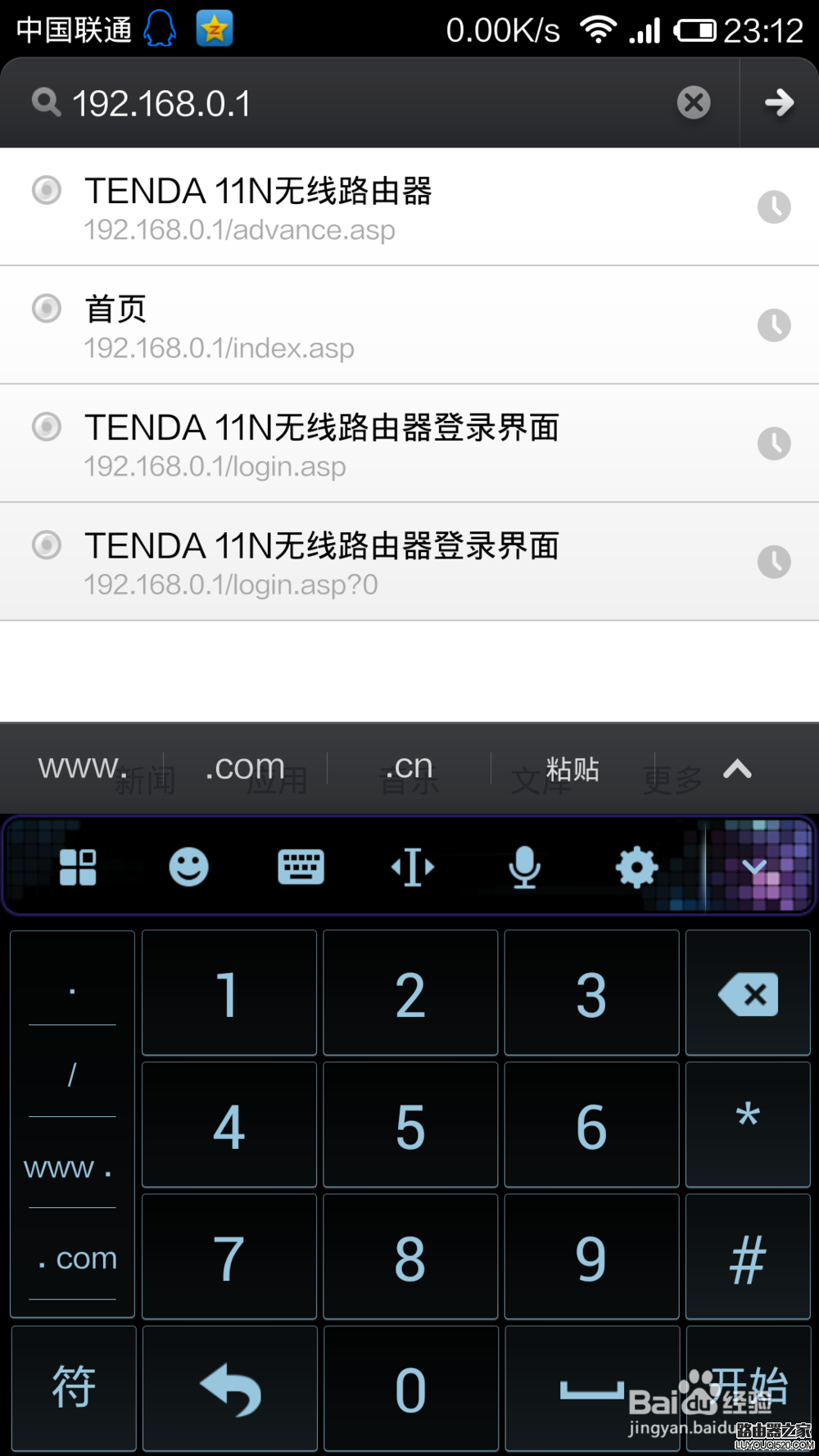Open keyboard settings with the gear icon
This screenshot has width=819, height=1456.
(636, 867)
